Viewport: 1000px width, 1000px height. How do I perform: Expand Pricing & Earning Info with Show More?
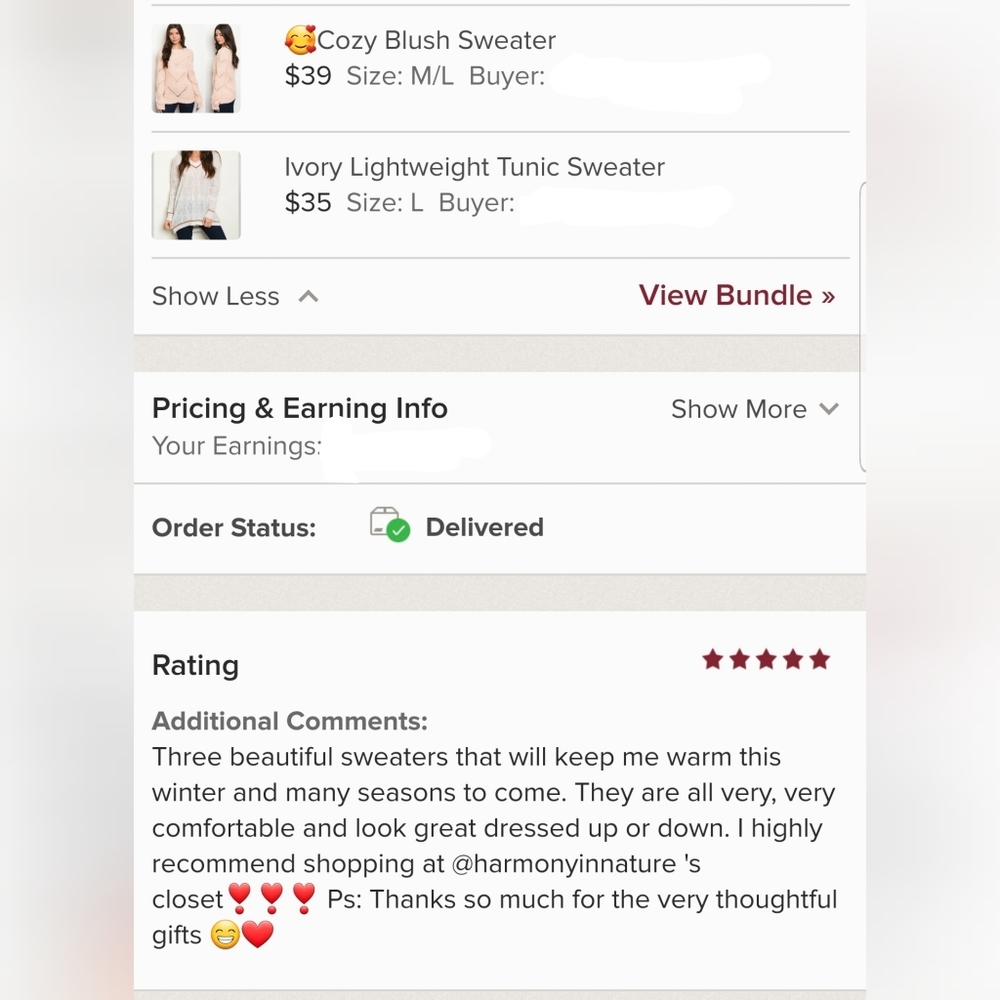click(754, 409)
